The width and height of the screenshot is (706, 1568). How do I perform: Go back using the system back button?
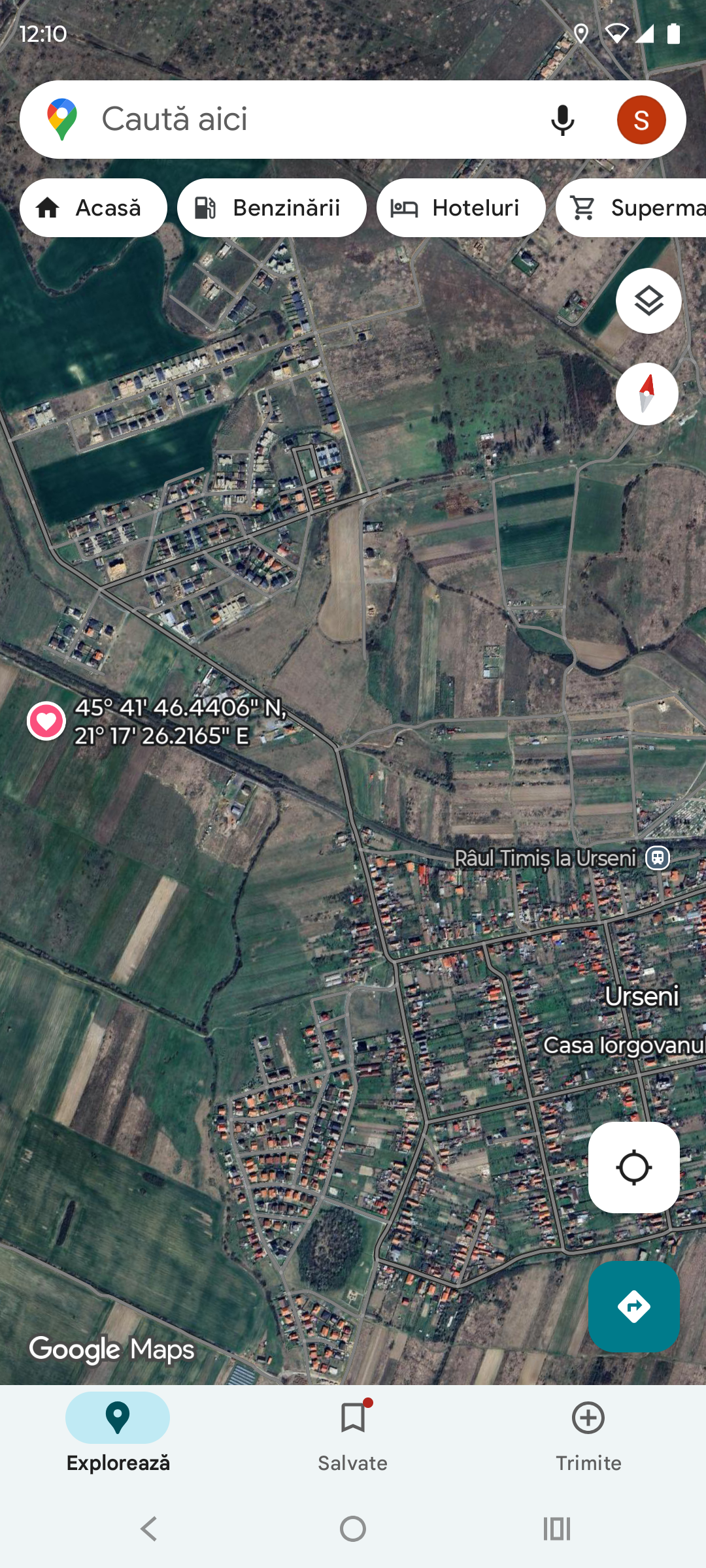pyautogui.click(x=149, y=1529)
